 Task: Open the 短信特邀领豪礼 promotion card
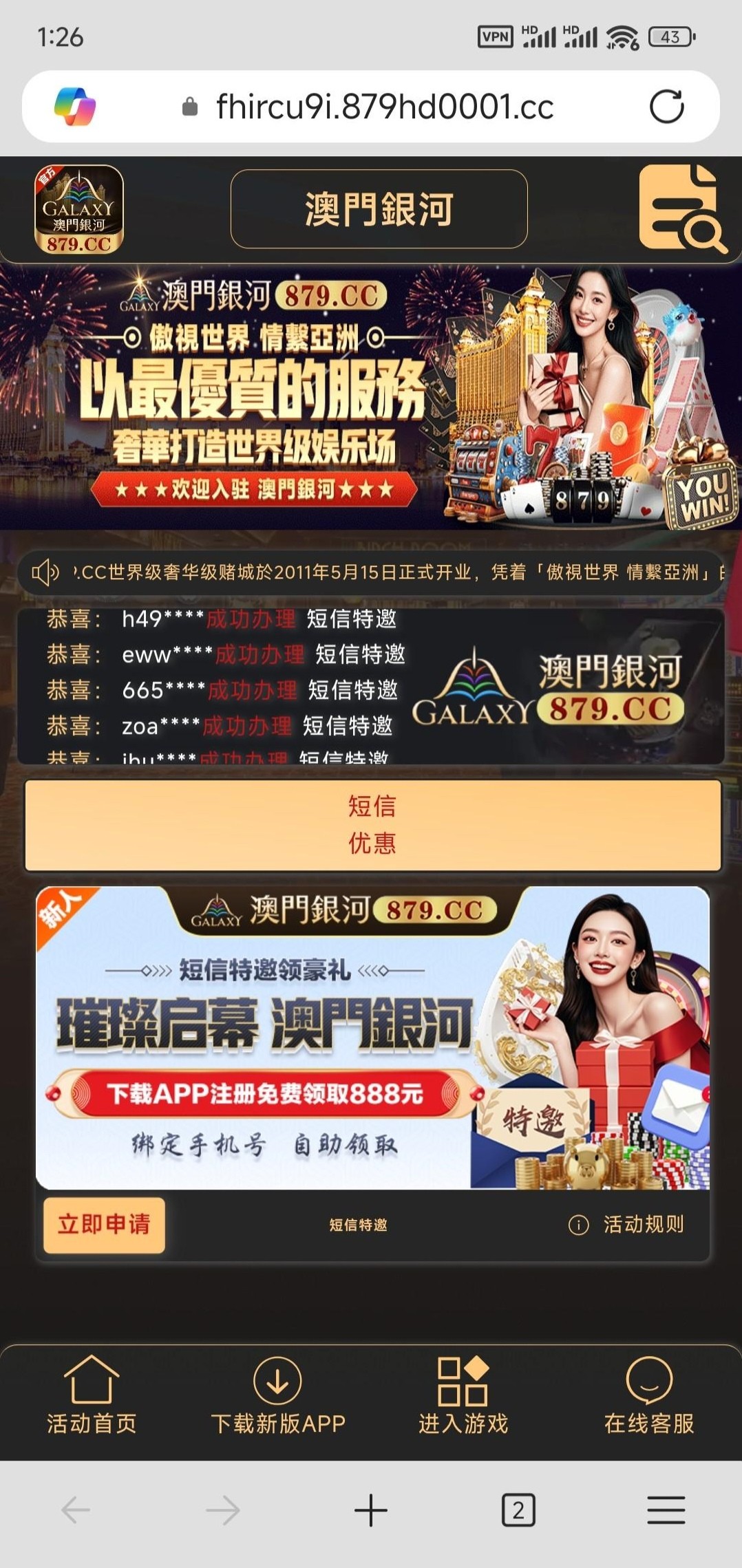(372, 1038)
